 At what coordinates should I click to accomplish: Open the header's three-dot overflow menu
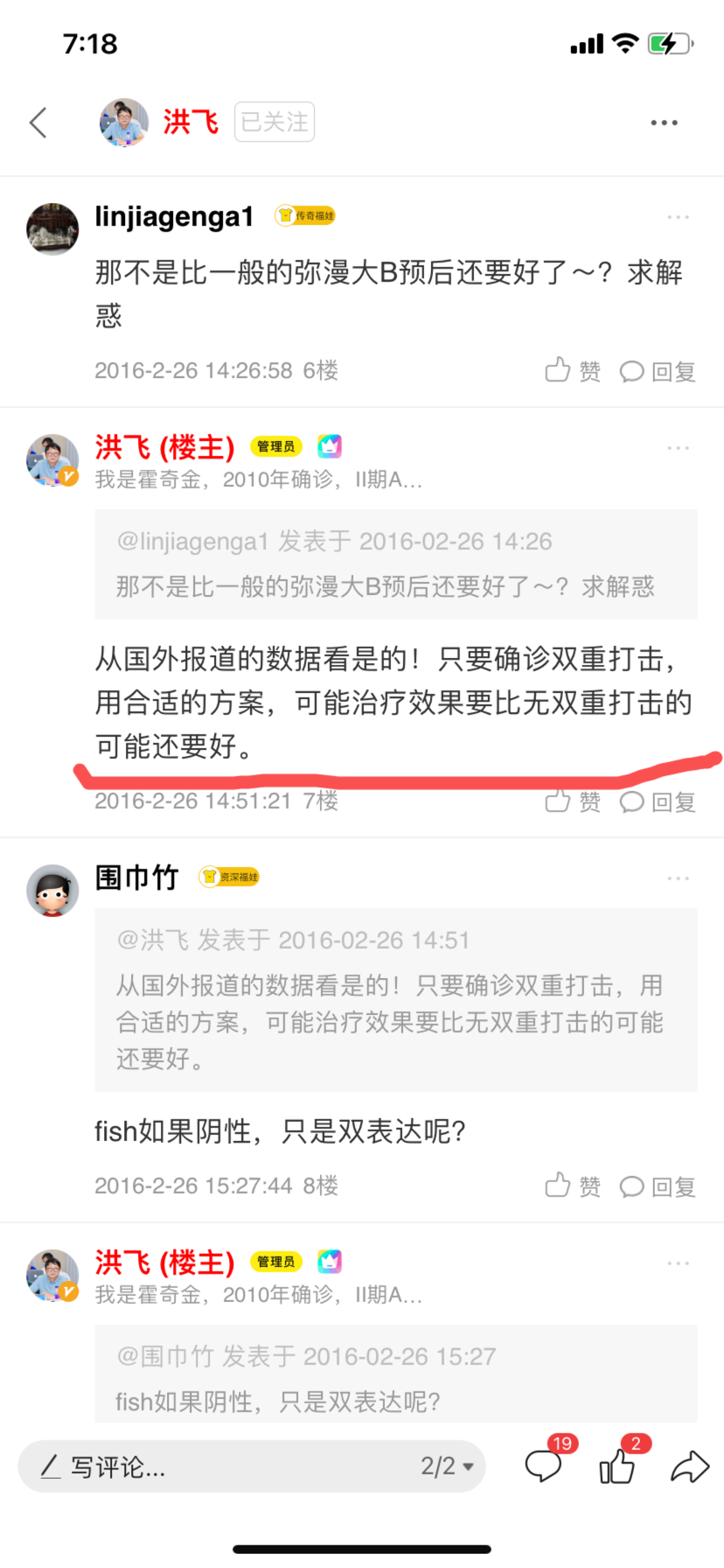664,122
